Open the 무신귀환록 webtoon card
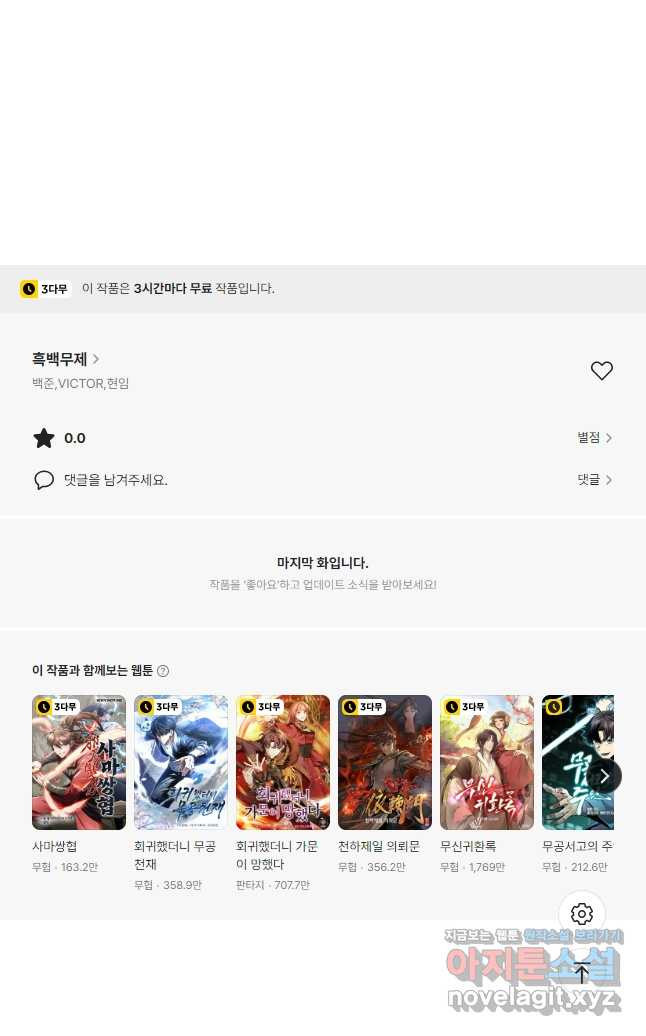The height and width of the screenshot is (1036, 646). pyautogui.click(x=487, y=762)
